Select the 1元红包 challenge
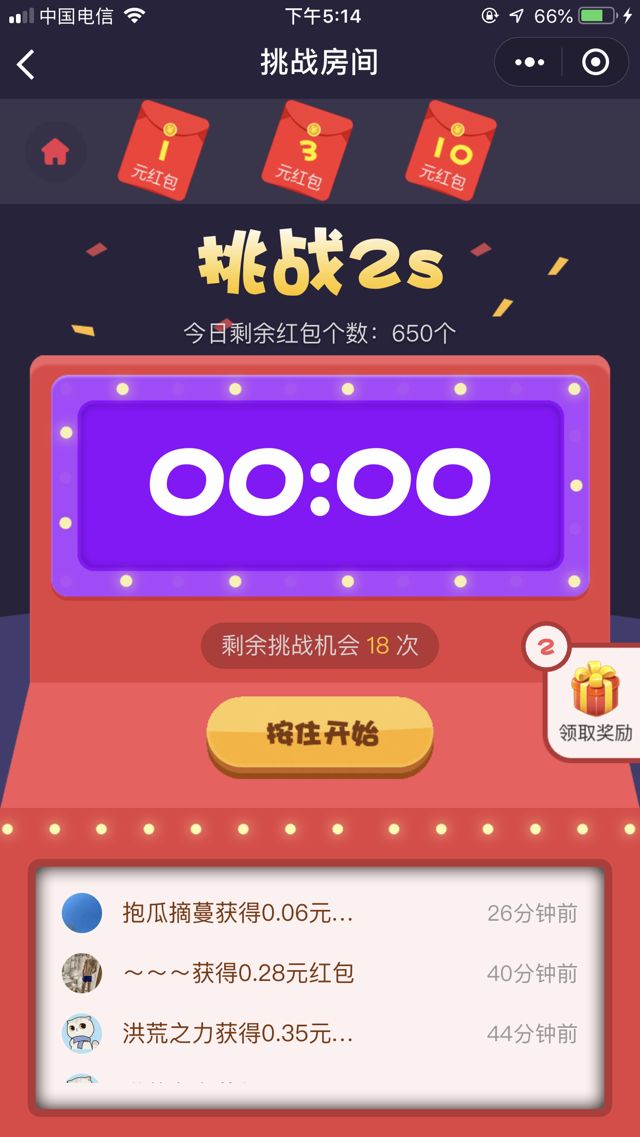 point(163,152)
